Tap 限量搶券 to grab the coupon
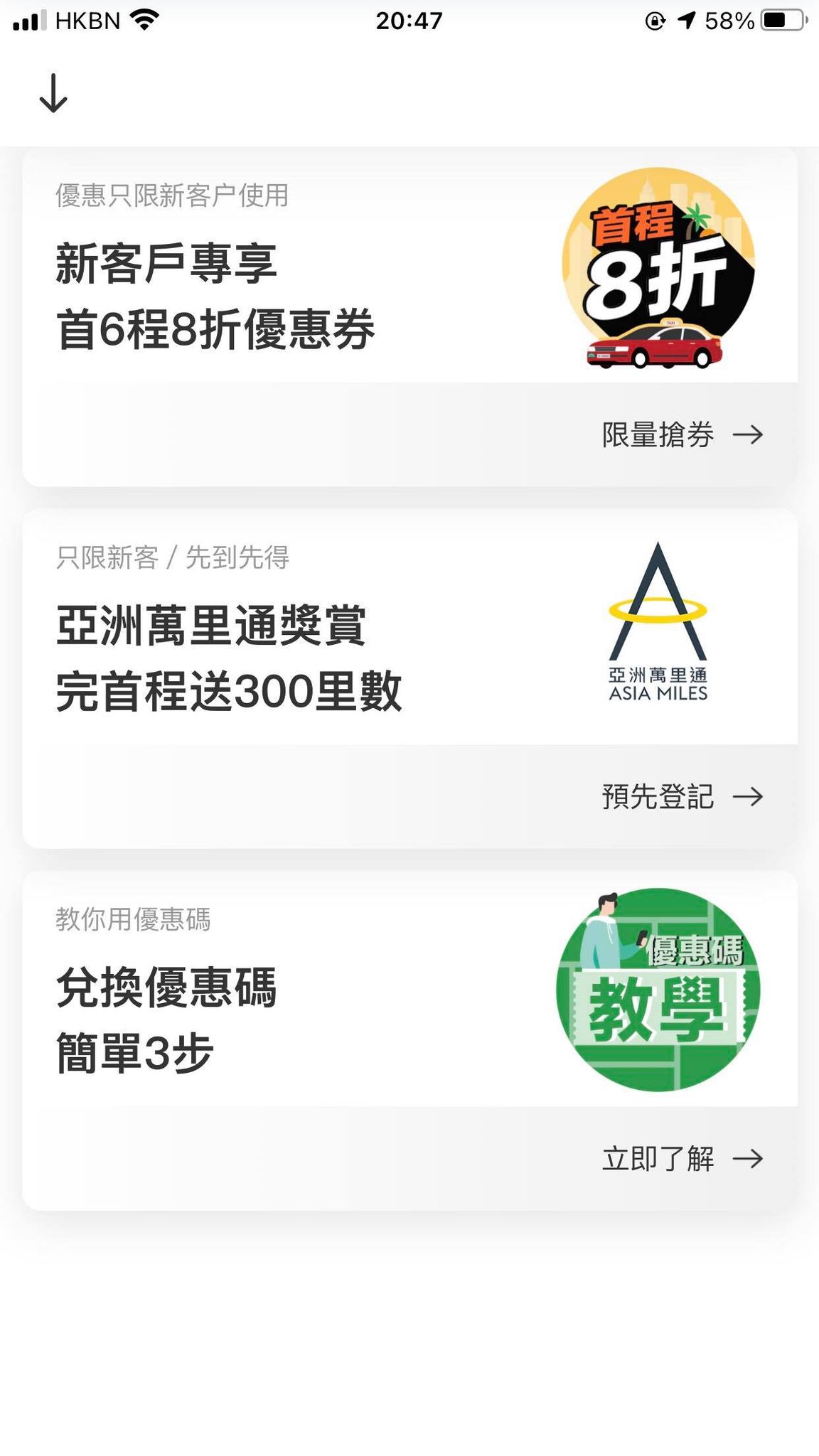Screen dimensions: 819x1456 (x=681, y=434)
